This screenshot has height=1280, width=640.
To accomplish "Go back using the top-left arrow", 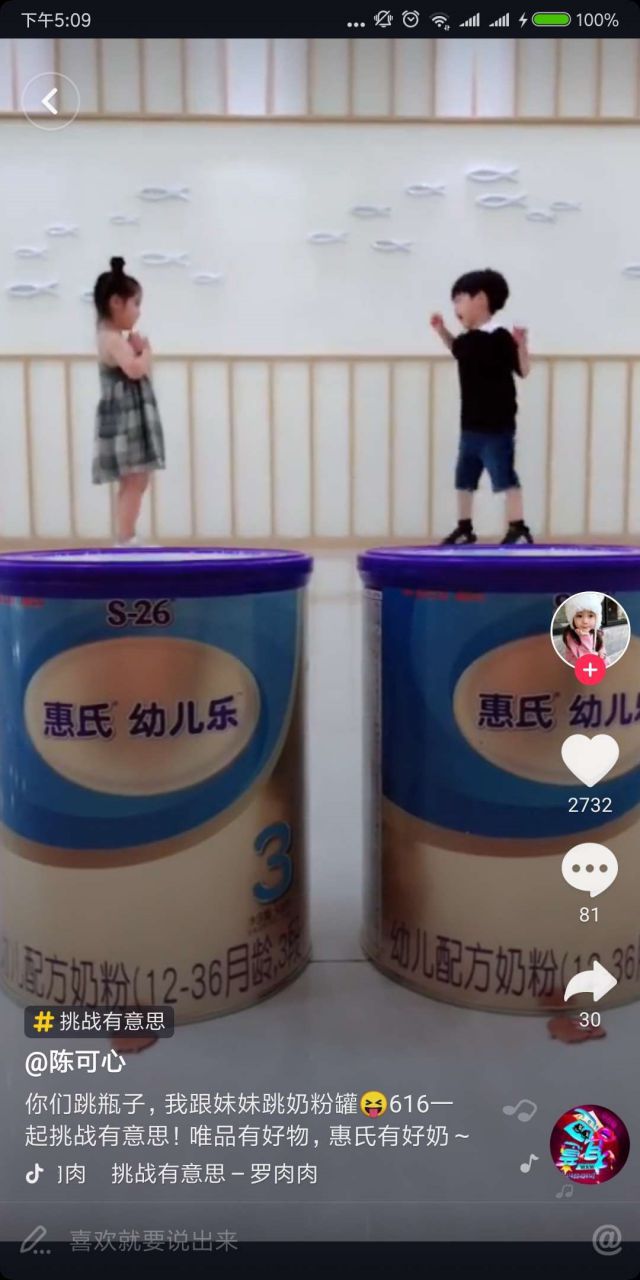I will pos(50,101).
